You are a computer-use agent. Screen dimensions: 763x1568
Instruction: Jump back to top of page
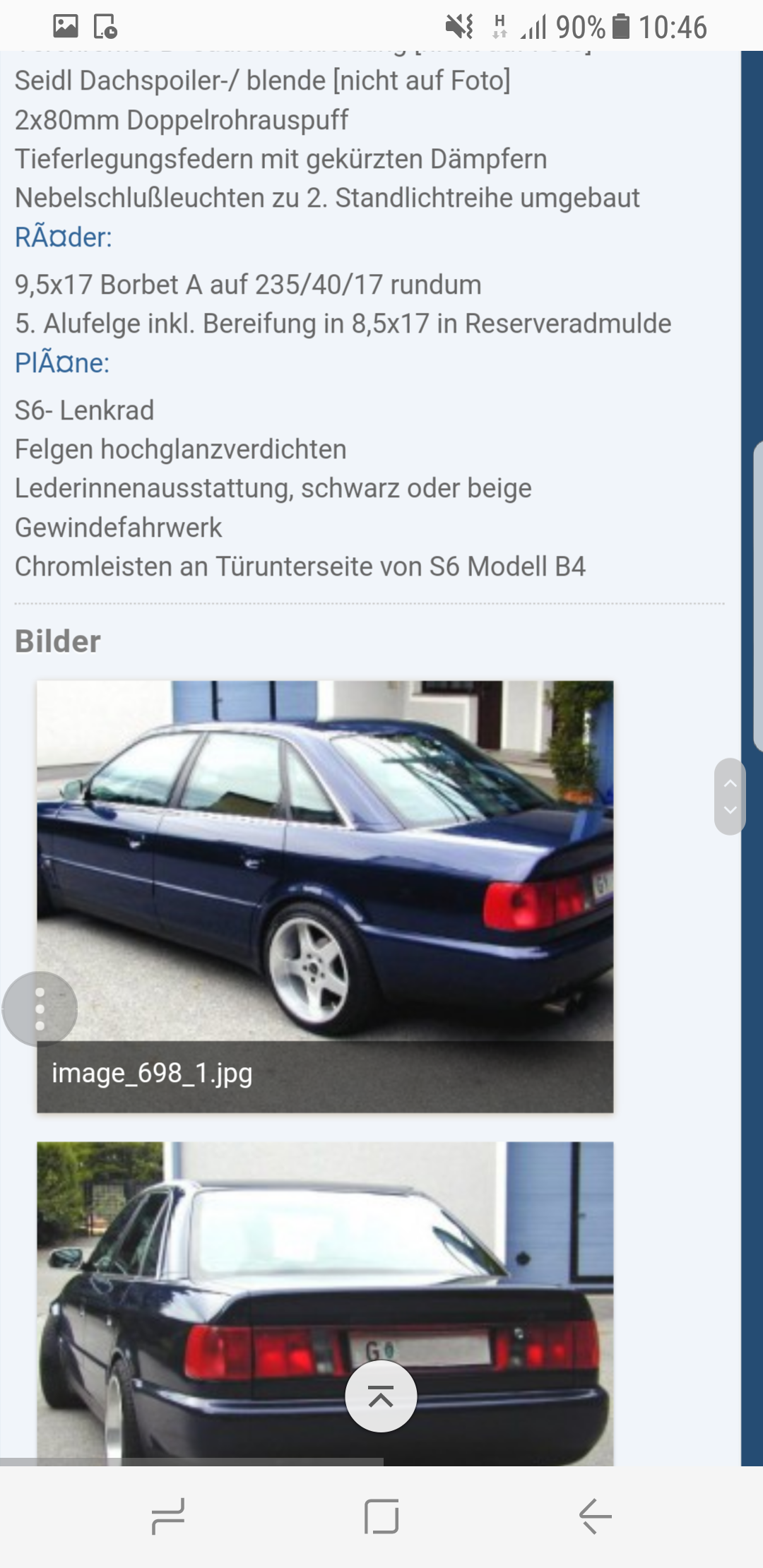click(381, 1396)
